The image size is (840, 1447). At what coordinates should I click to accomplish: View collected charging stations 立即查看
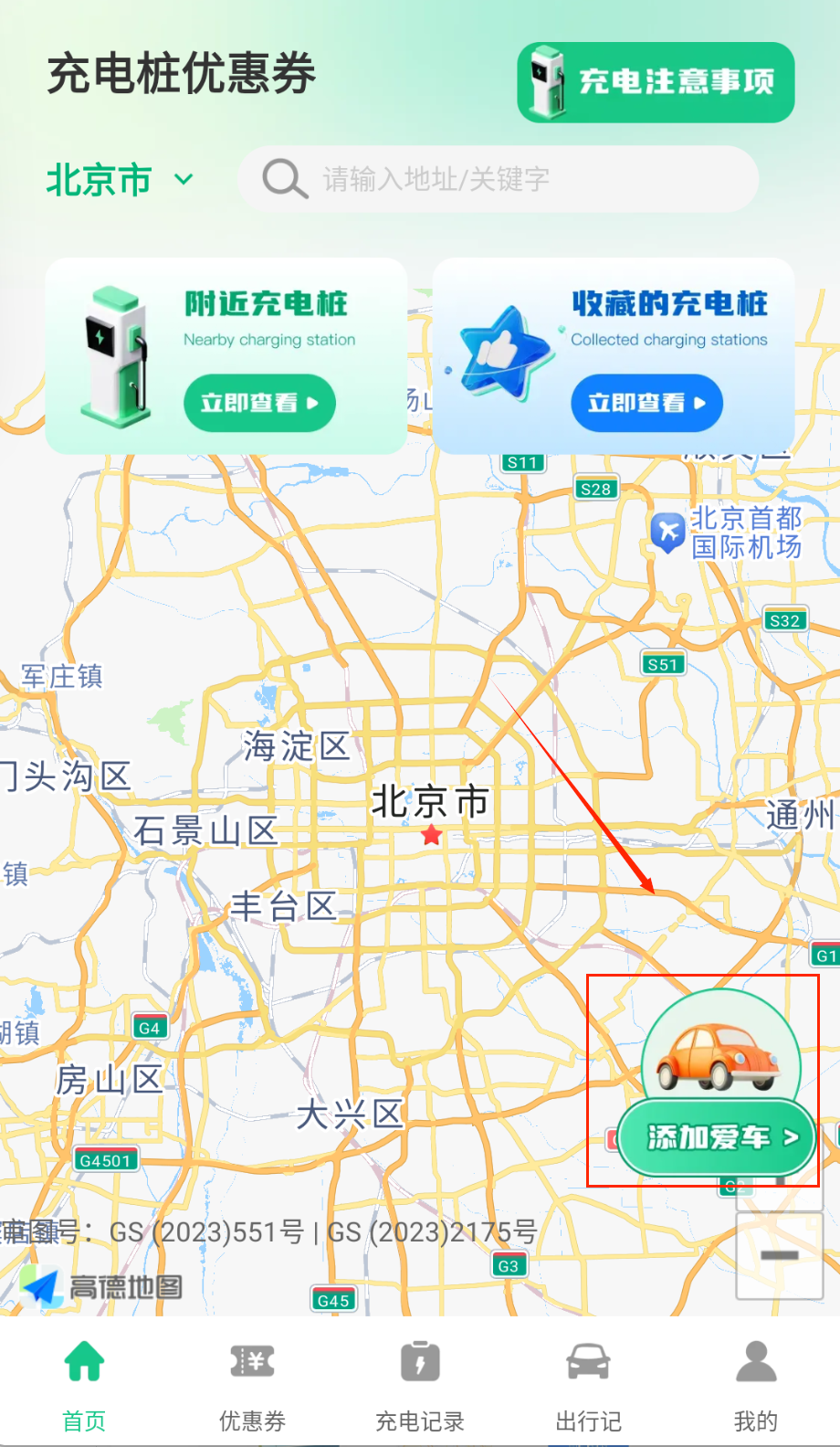click(x=646, y=403)
